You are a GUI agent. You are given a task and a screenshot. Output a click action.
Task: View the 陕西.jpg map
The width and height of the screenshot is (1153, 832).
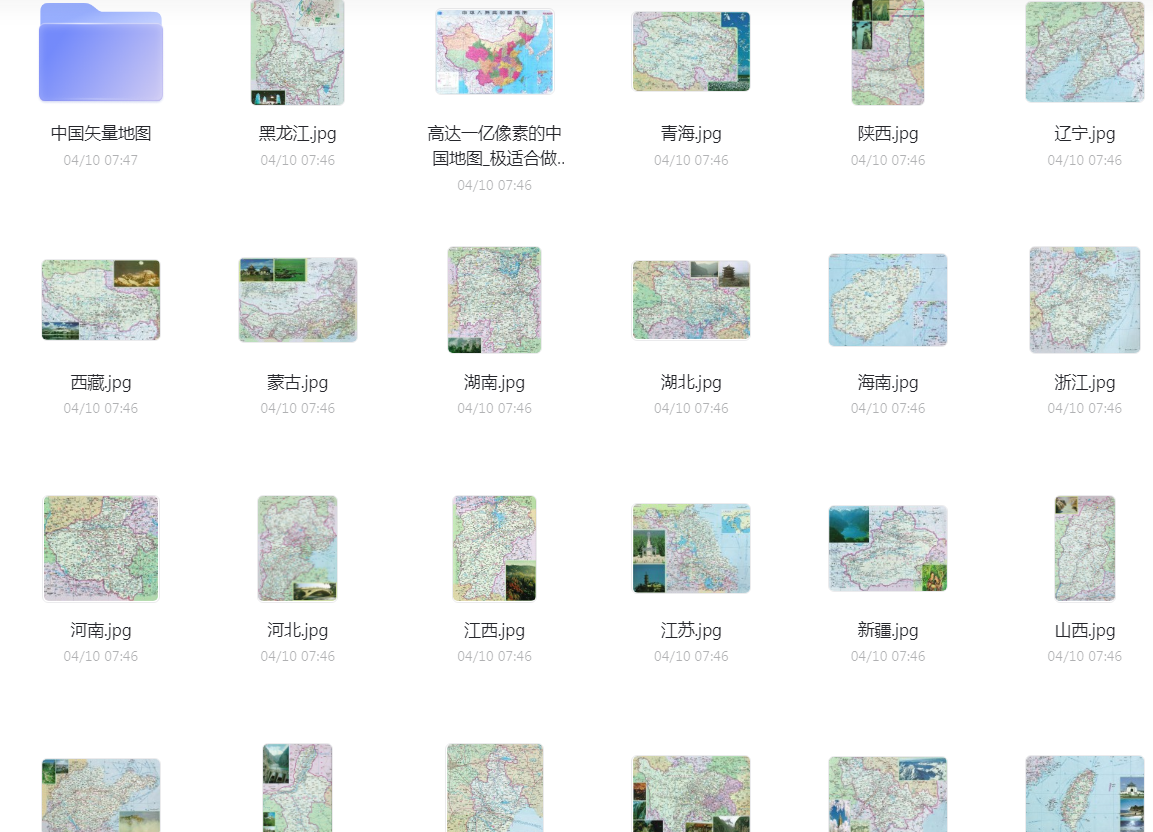(x=887, y=52)
